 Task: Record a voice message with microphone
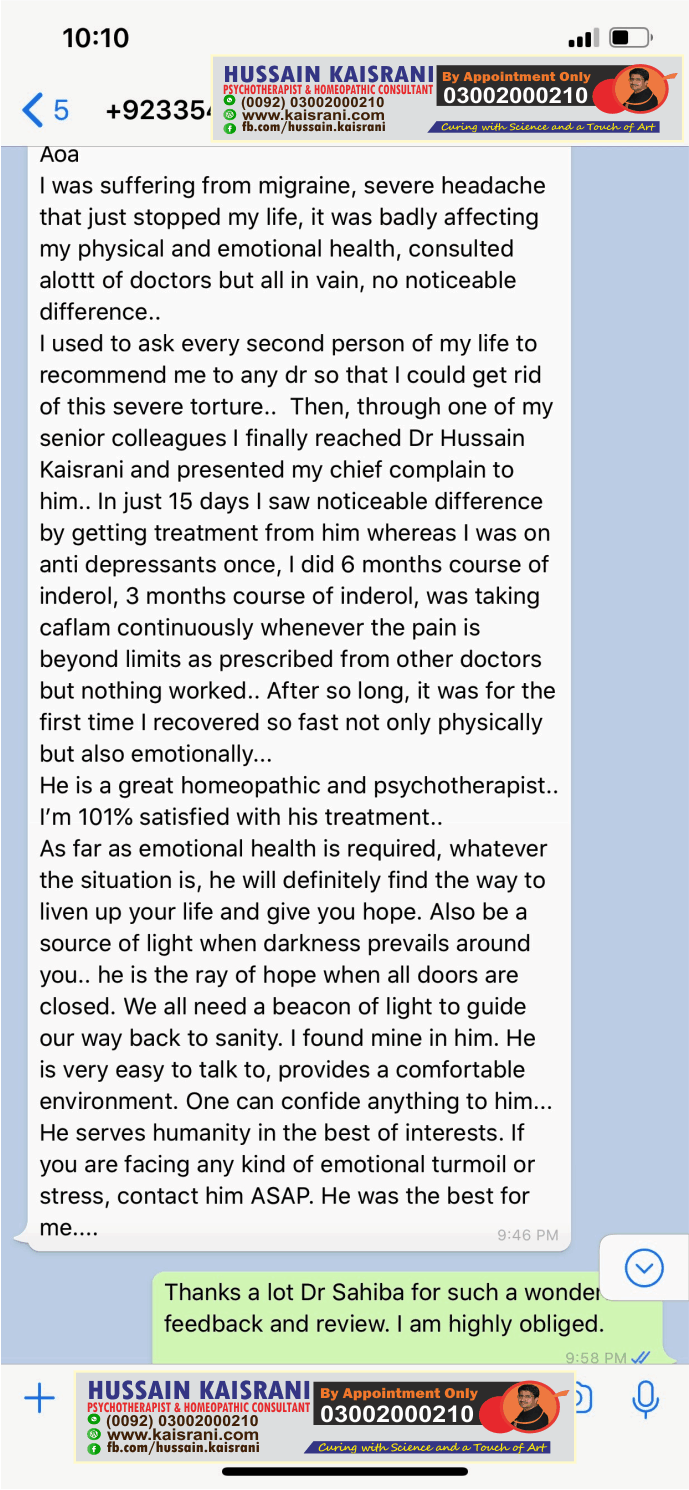[646, 1399]
